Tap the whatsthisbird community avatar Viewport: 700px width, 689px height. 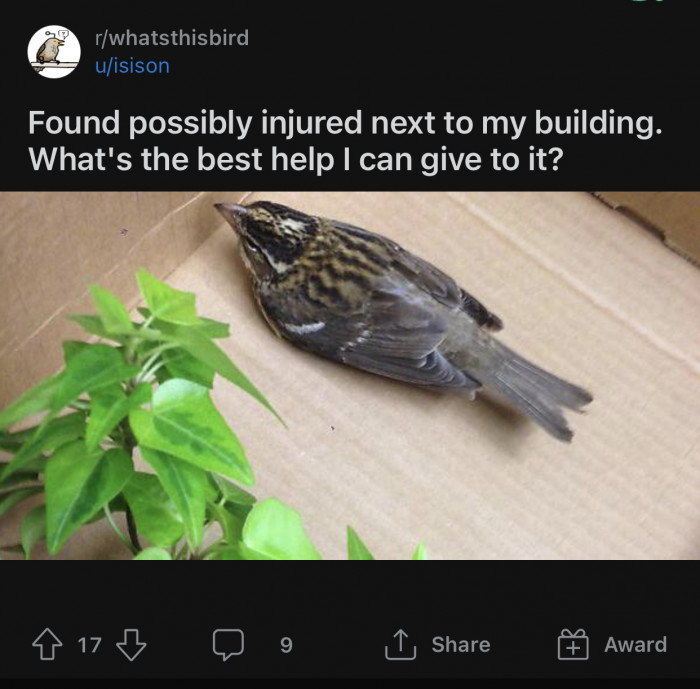(x=54, y=52)
